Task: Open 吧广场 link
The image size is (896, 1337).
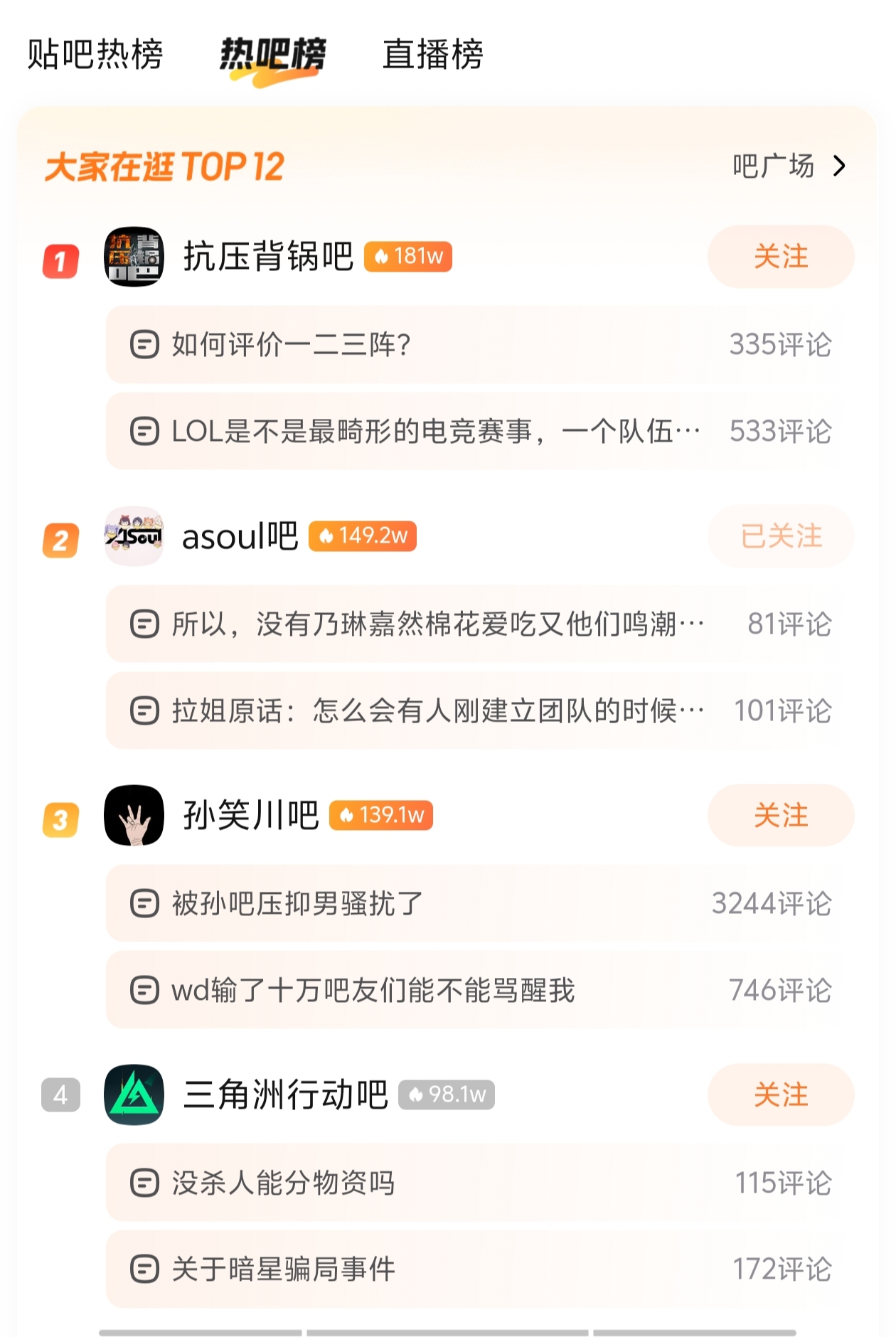Action: pyautogui.click(x=788, y=166)
